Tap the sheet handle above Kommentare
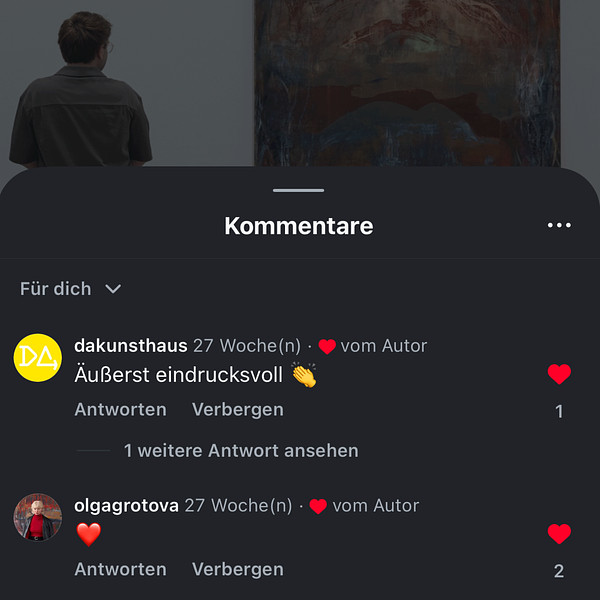 click(x=299, y=190)
